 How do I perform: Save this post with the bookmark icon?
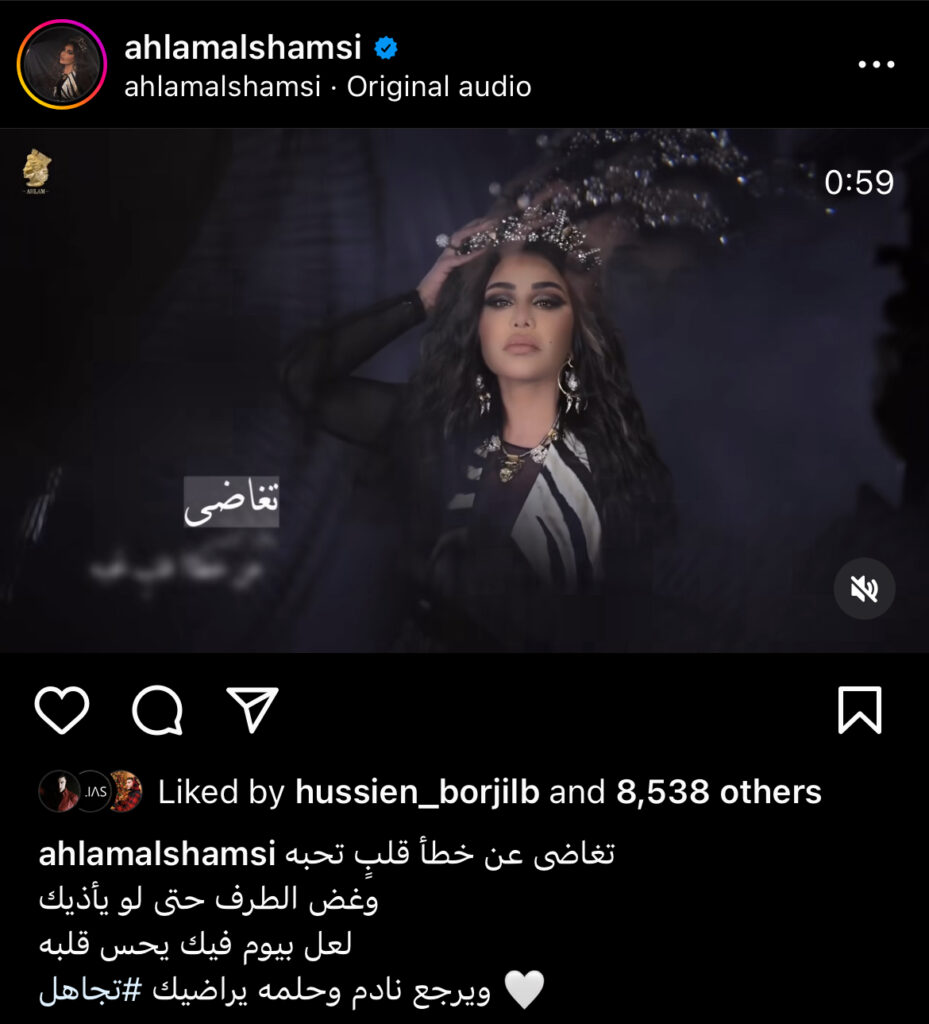point(859,710)
